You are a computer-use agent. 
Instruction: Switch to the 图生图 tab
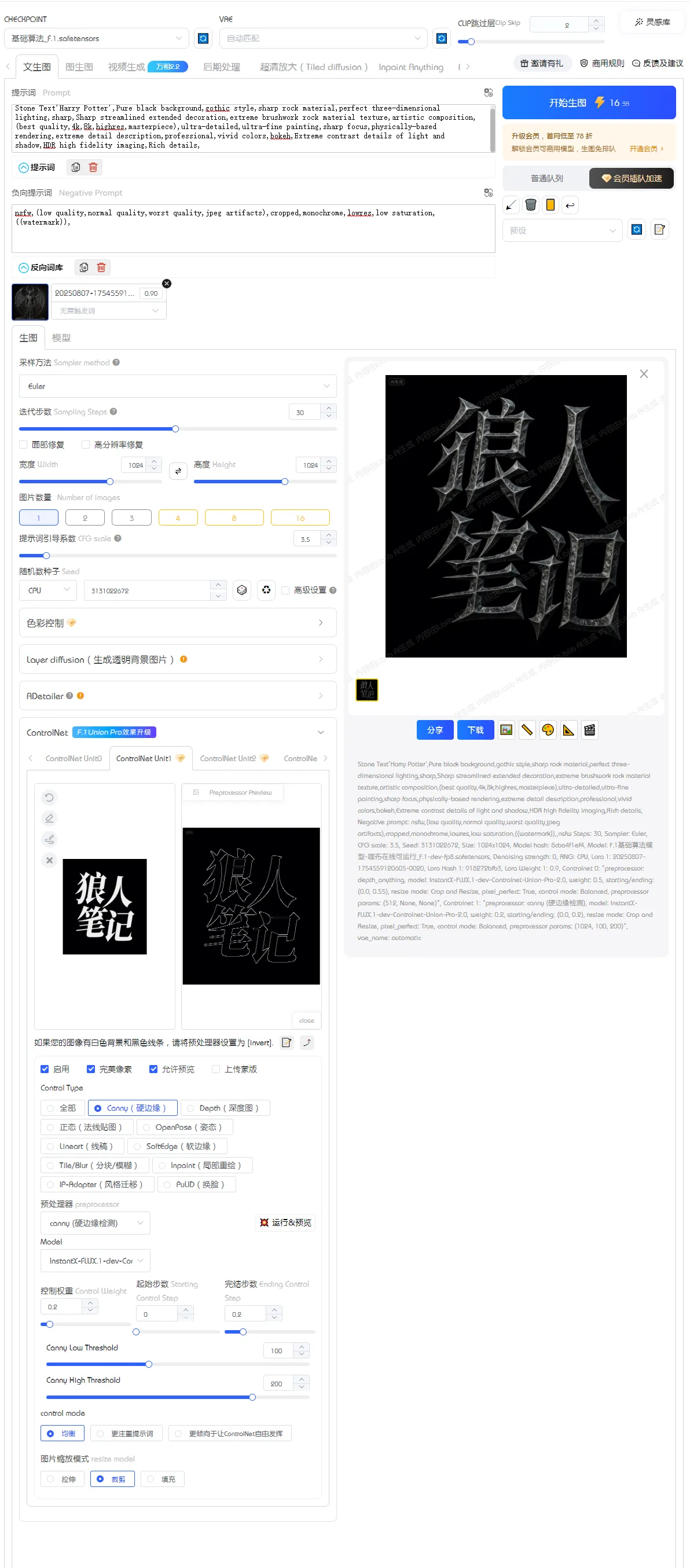point(79,67)
